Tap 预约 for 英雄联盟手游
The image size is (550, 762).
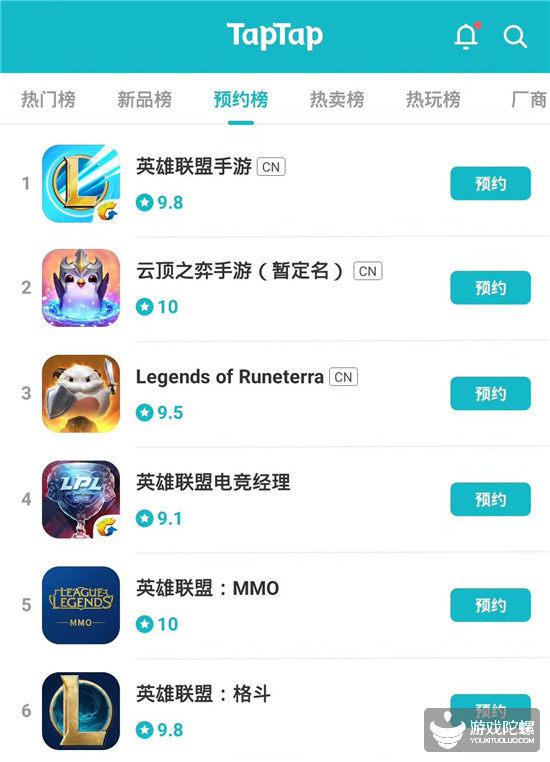(x=490, y=183)
